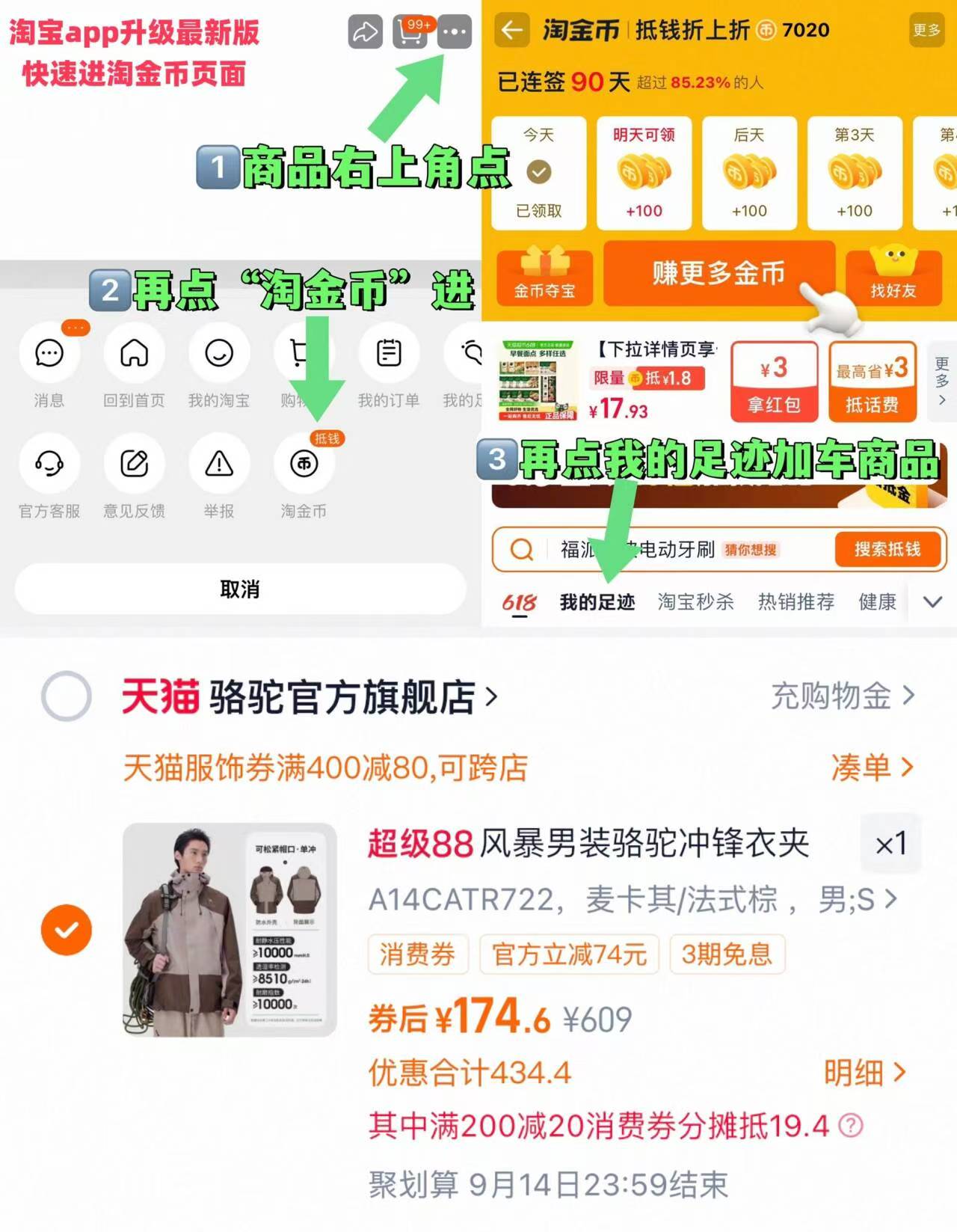This screenshot has height=1232, width=957.
Task: Expand more category tabs via down chevron
Action: click(x=932, y=601)
